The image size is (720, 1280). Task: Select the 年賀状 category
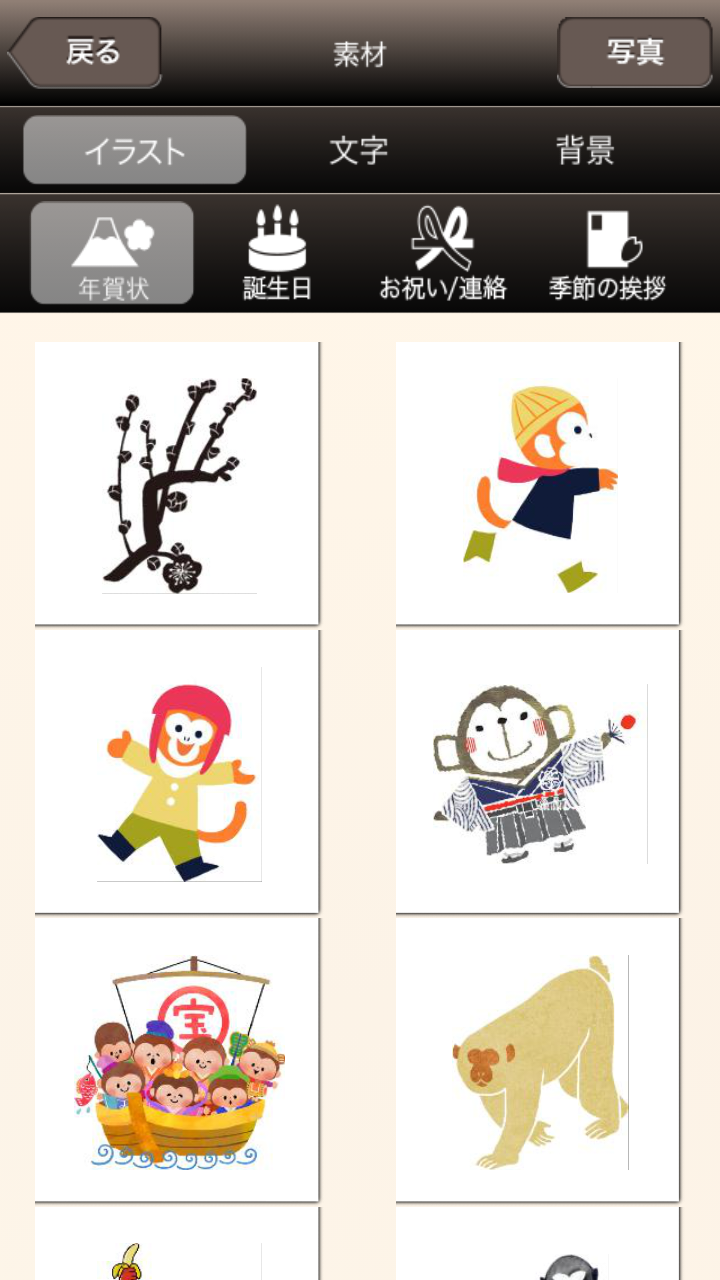pyautogui.click(x=112, y=254)
